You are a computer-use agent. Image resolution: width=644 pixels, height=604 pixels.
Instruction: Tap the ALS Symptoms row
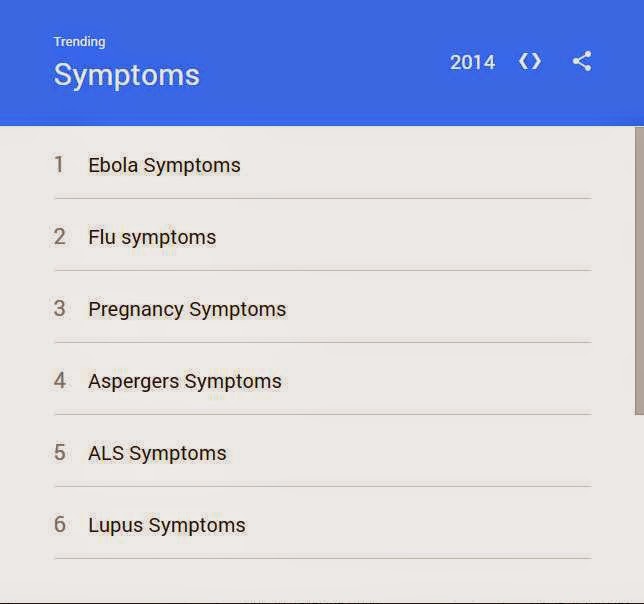click(157, 453)
